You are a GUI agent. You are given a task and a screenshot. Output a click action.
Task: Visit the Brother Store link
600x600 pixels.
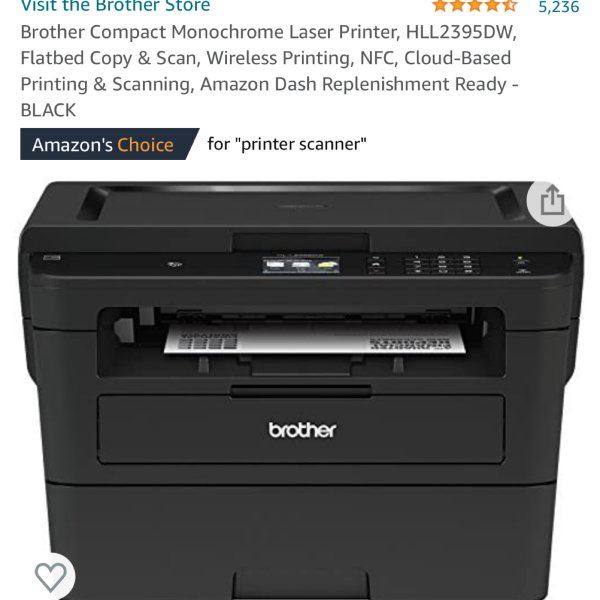115,7
